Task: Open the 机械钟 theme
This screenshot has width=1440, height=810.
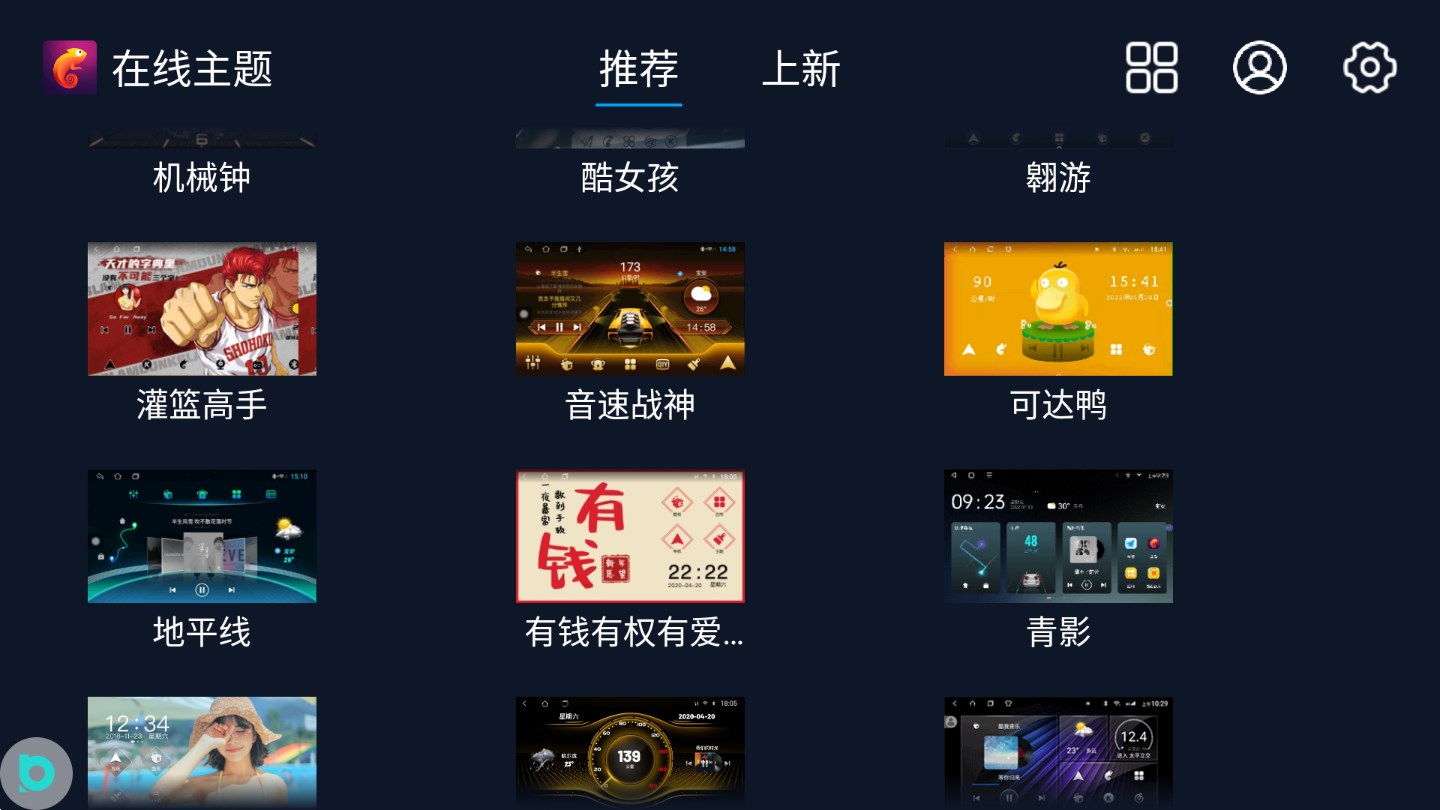Action: click(202, 176)
